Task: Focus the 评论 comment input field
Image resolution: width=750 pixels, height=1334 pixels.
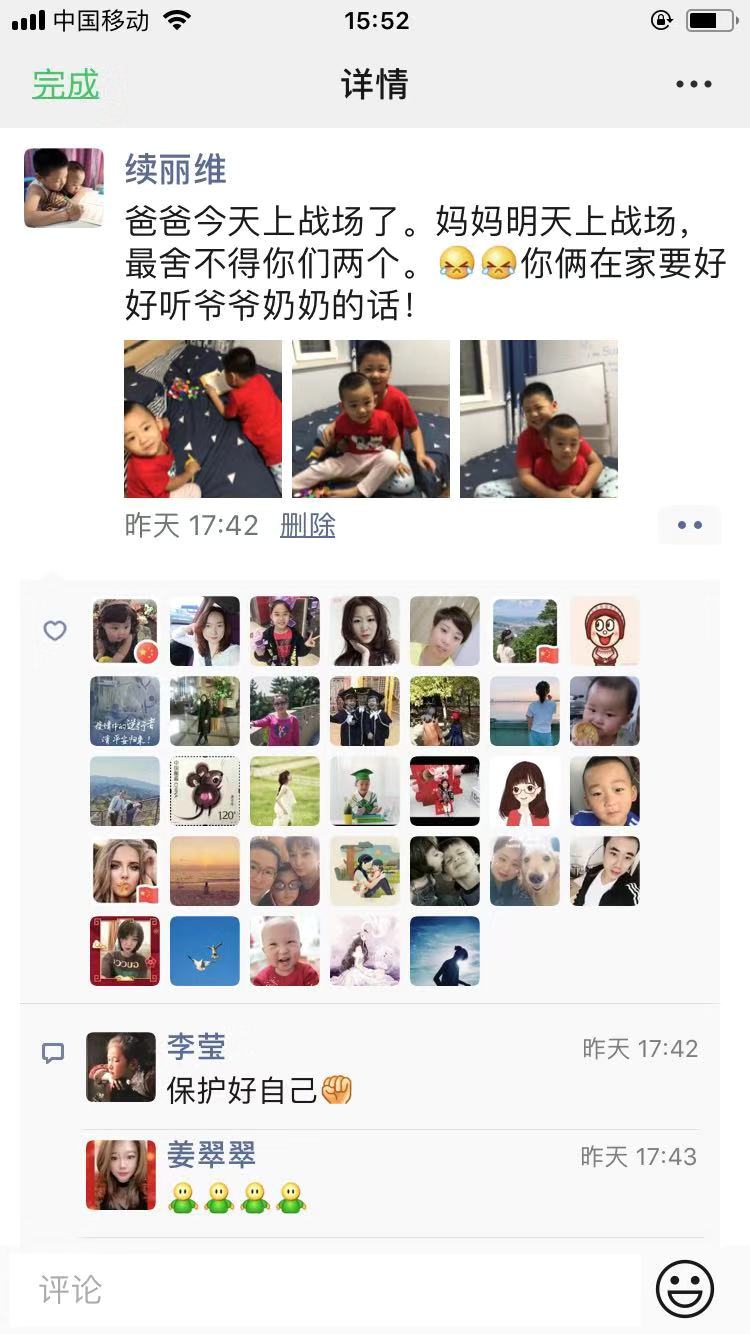Action: 325,1289
